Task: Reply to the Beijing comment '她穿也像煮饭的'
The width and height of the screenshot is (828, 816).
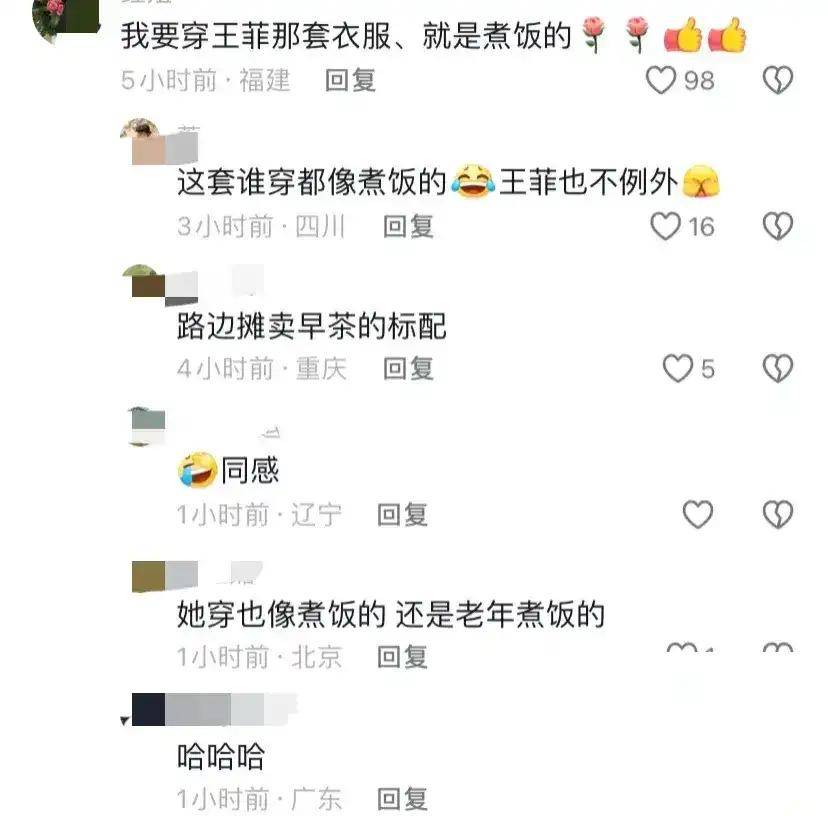Action: 402,657
